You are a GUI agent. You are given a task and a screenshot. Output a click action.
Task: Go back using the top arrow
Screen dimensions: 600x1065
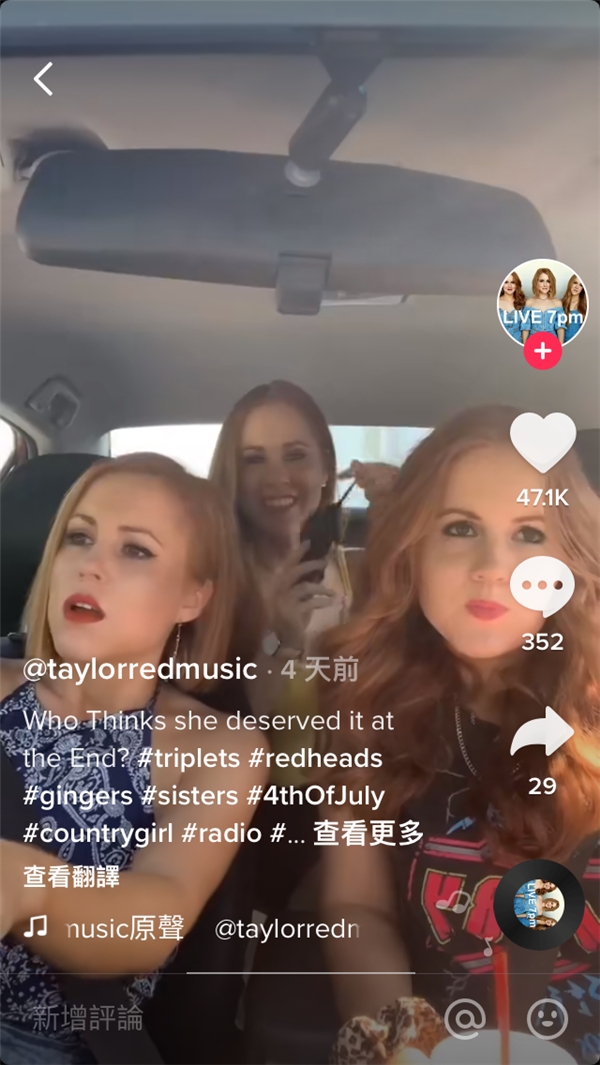pyautogui.click(x=43, y=79)
